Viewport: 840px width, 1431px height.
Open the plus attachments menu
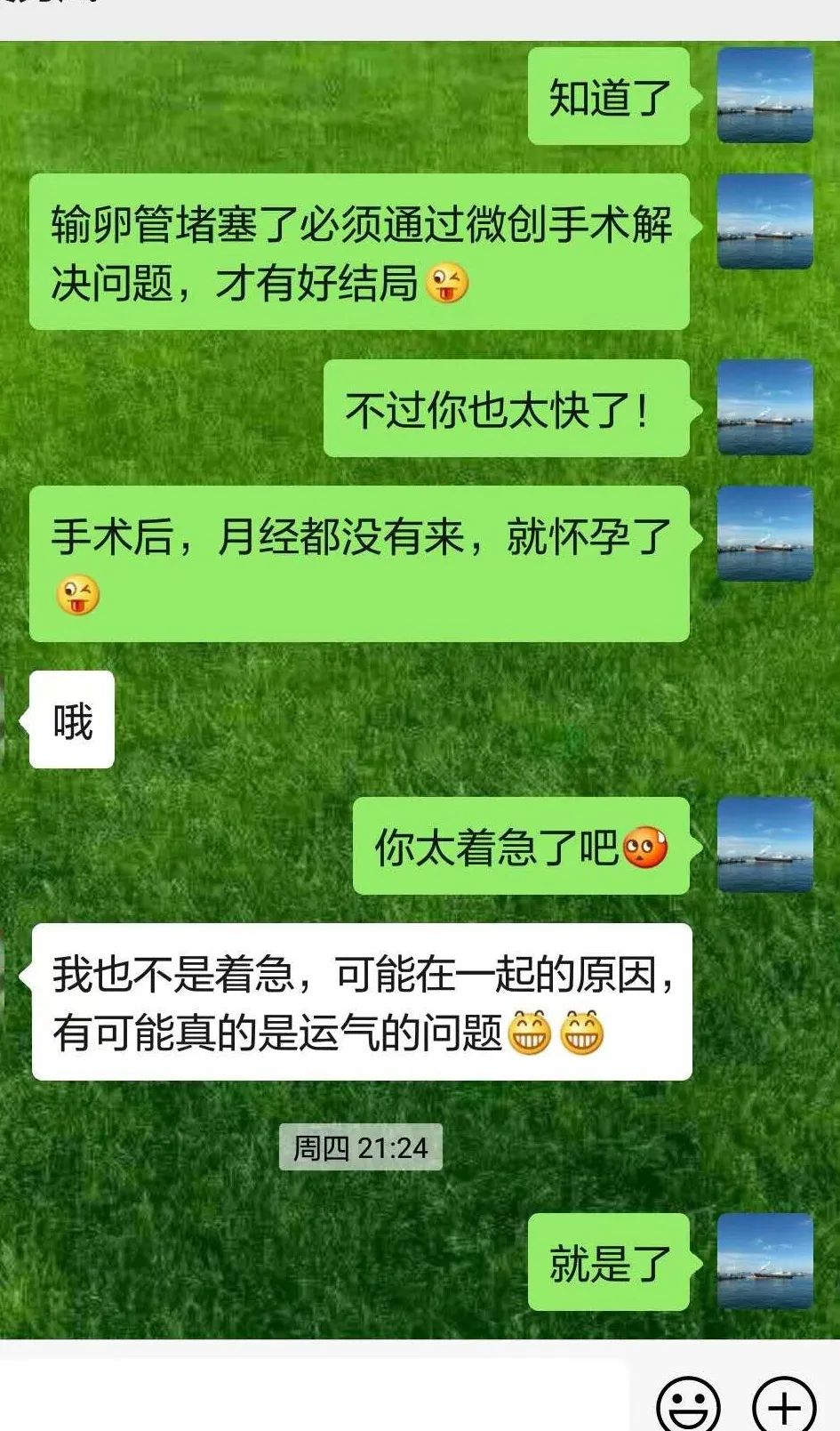[x=784, y=1405]
